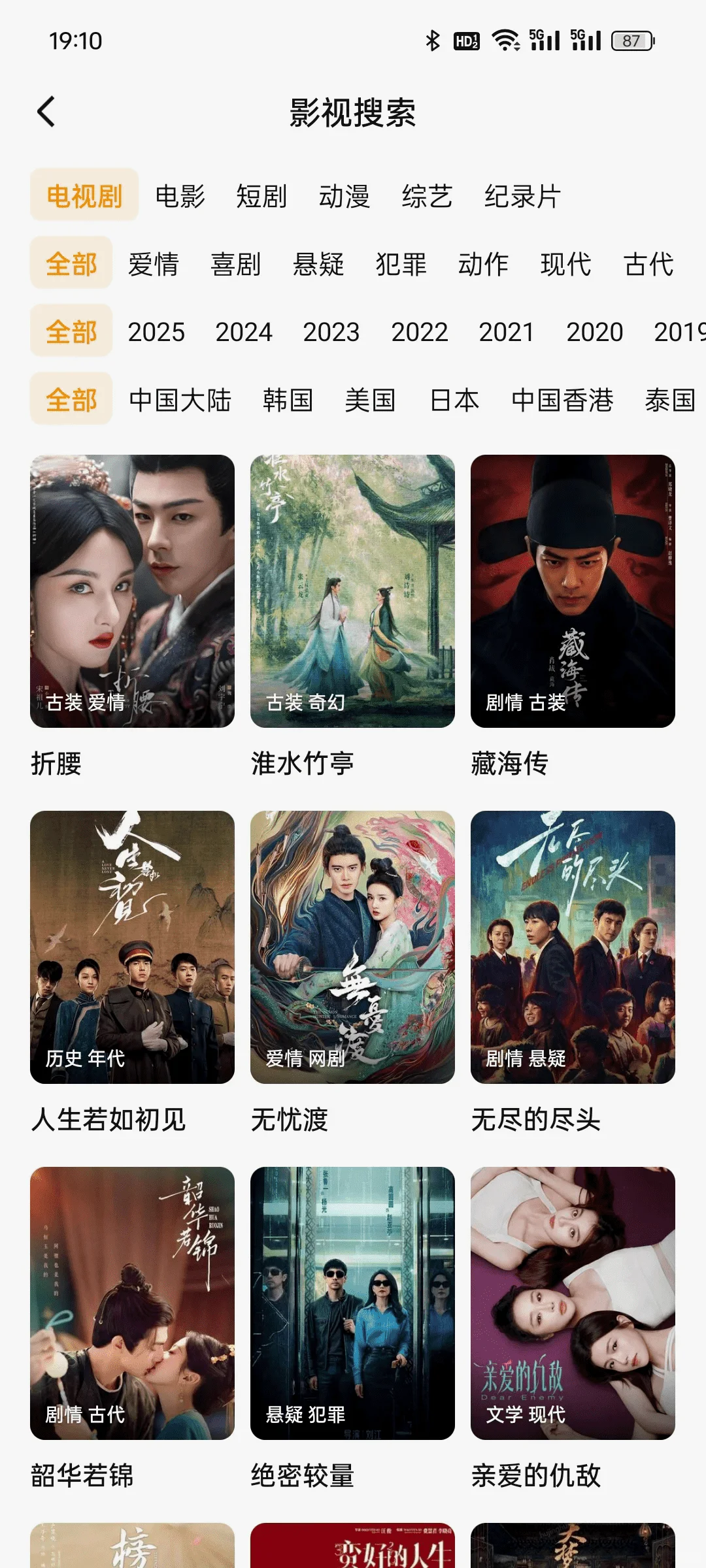Filter by region 中国大陆
The image size is (706, 1568).
click(x=180, y=400)
